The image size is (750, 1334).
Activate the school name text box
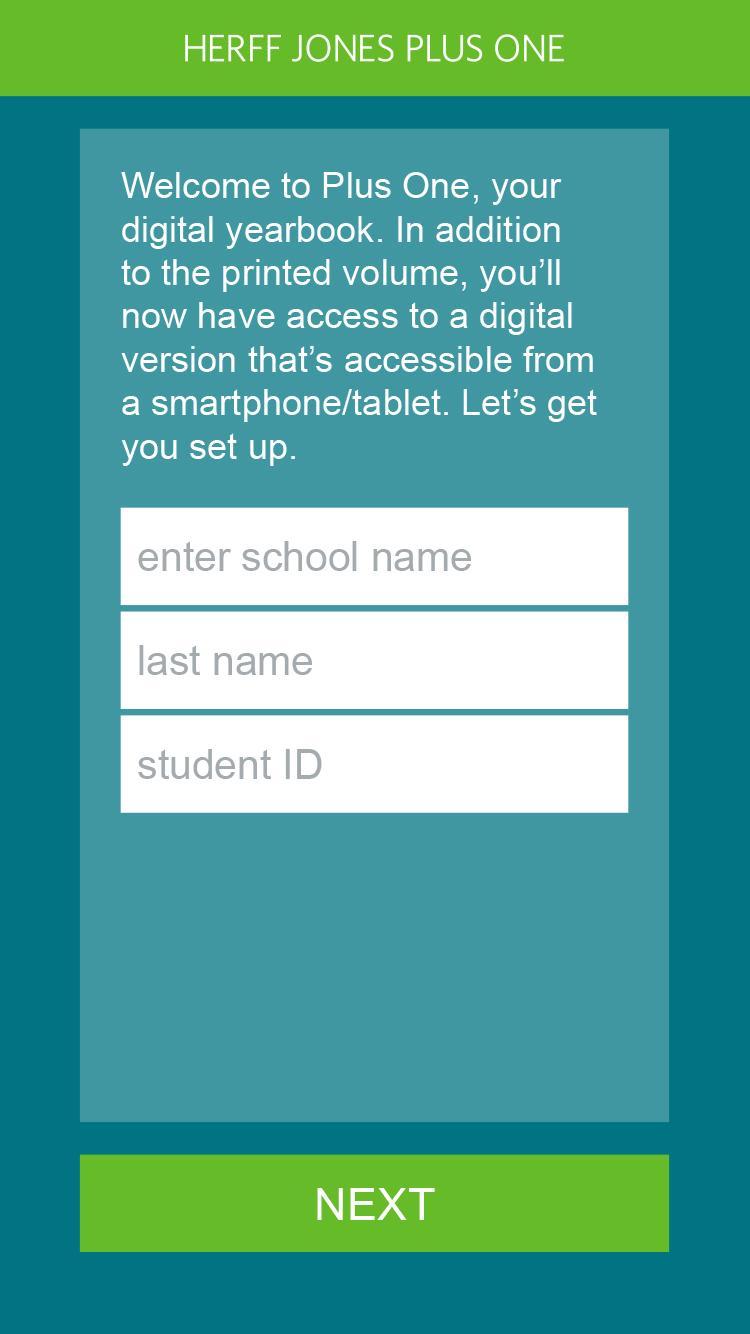375,557
